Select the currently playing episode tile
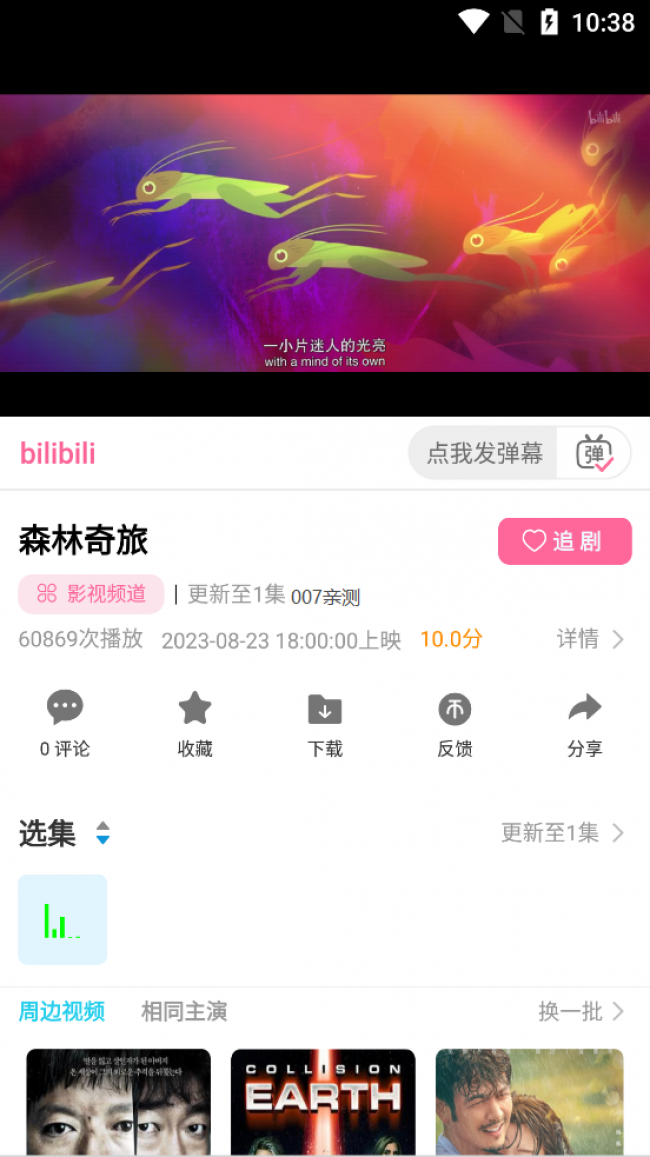650x1157 pixels. pos(63,919)
